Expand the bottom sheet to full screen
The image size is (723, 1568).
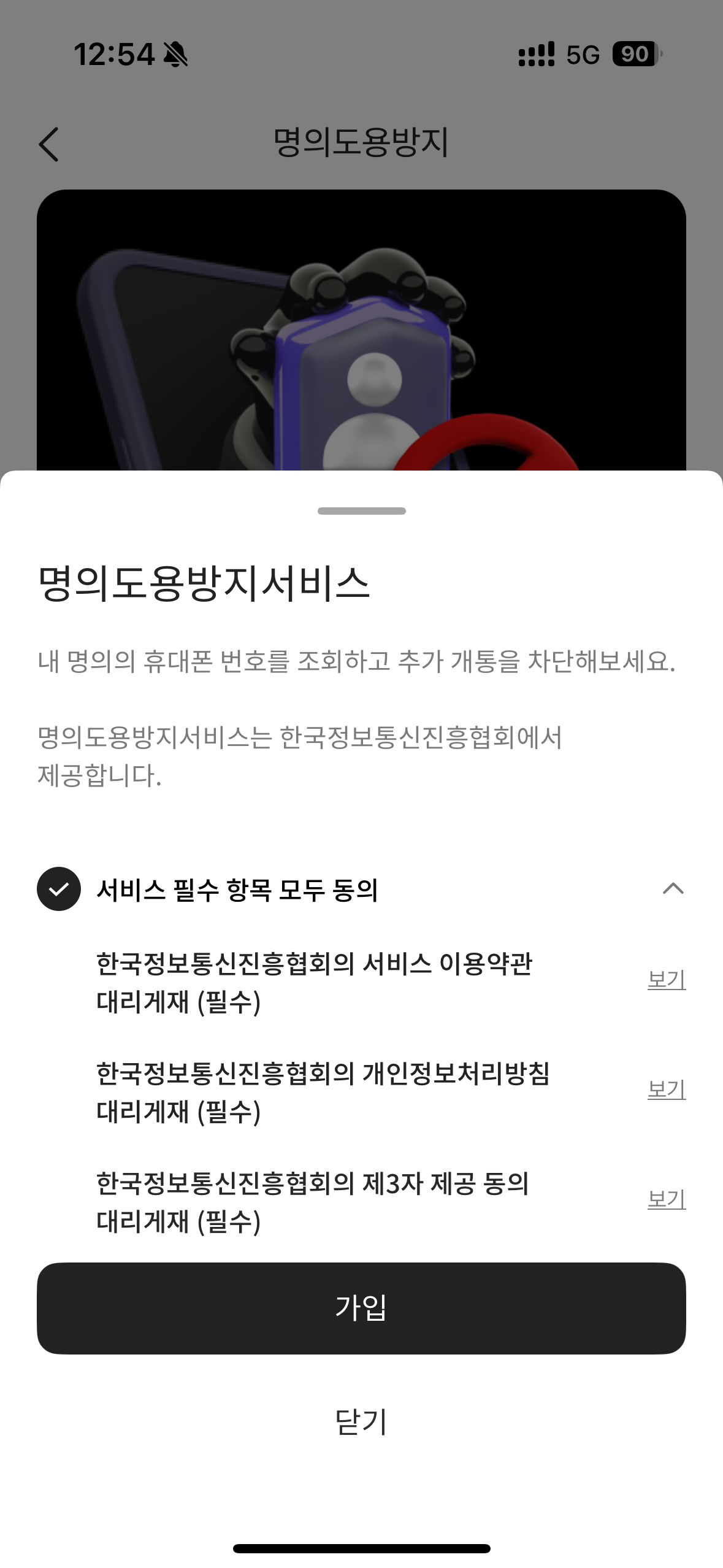[x=361, y=509]
